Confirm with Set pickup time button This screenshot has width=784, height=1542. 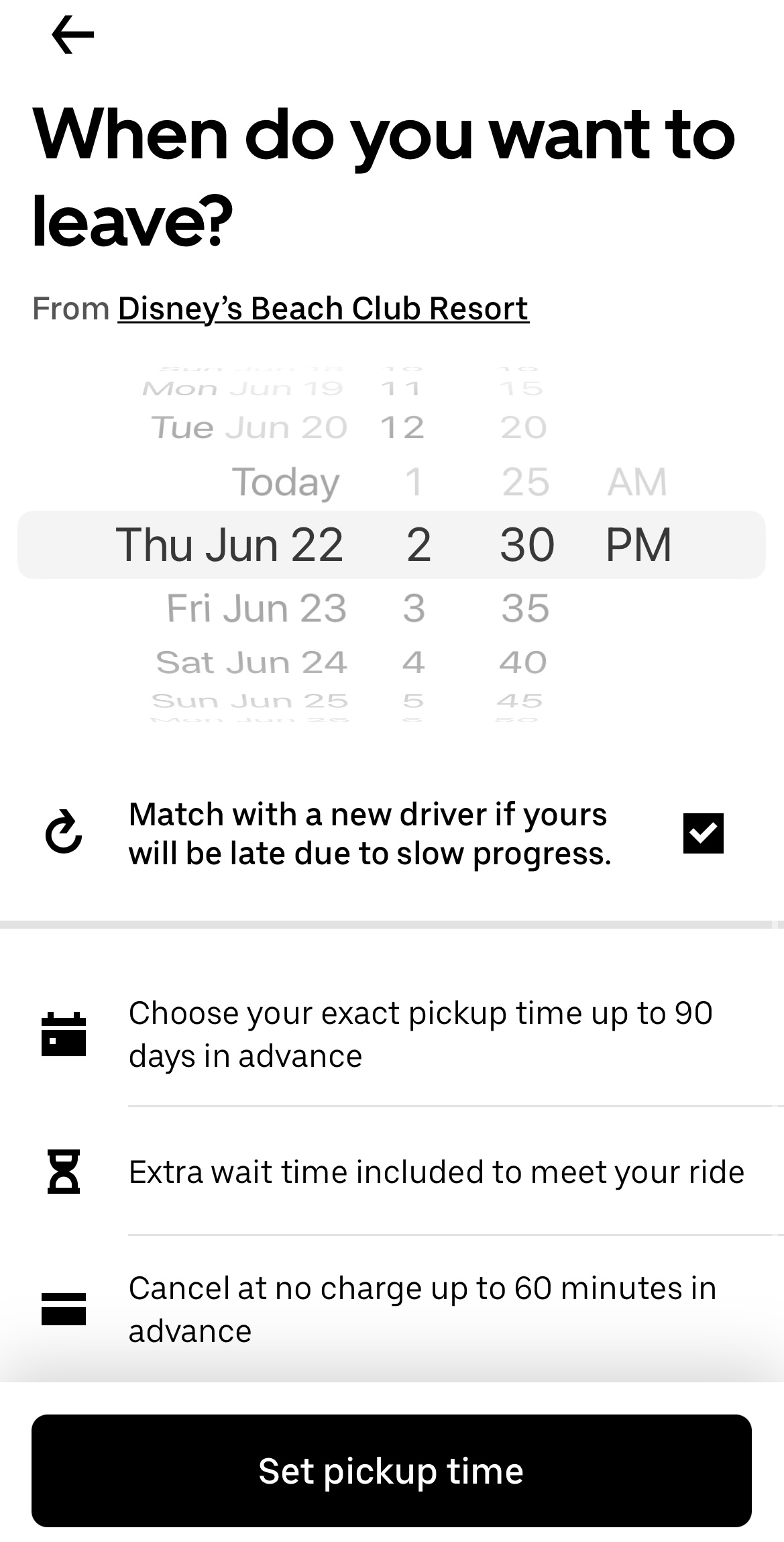(392, 1470)
